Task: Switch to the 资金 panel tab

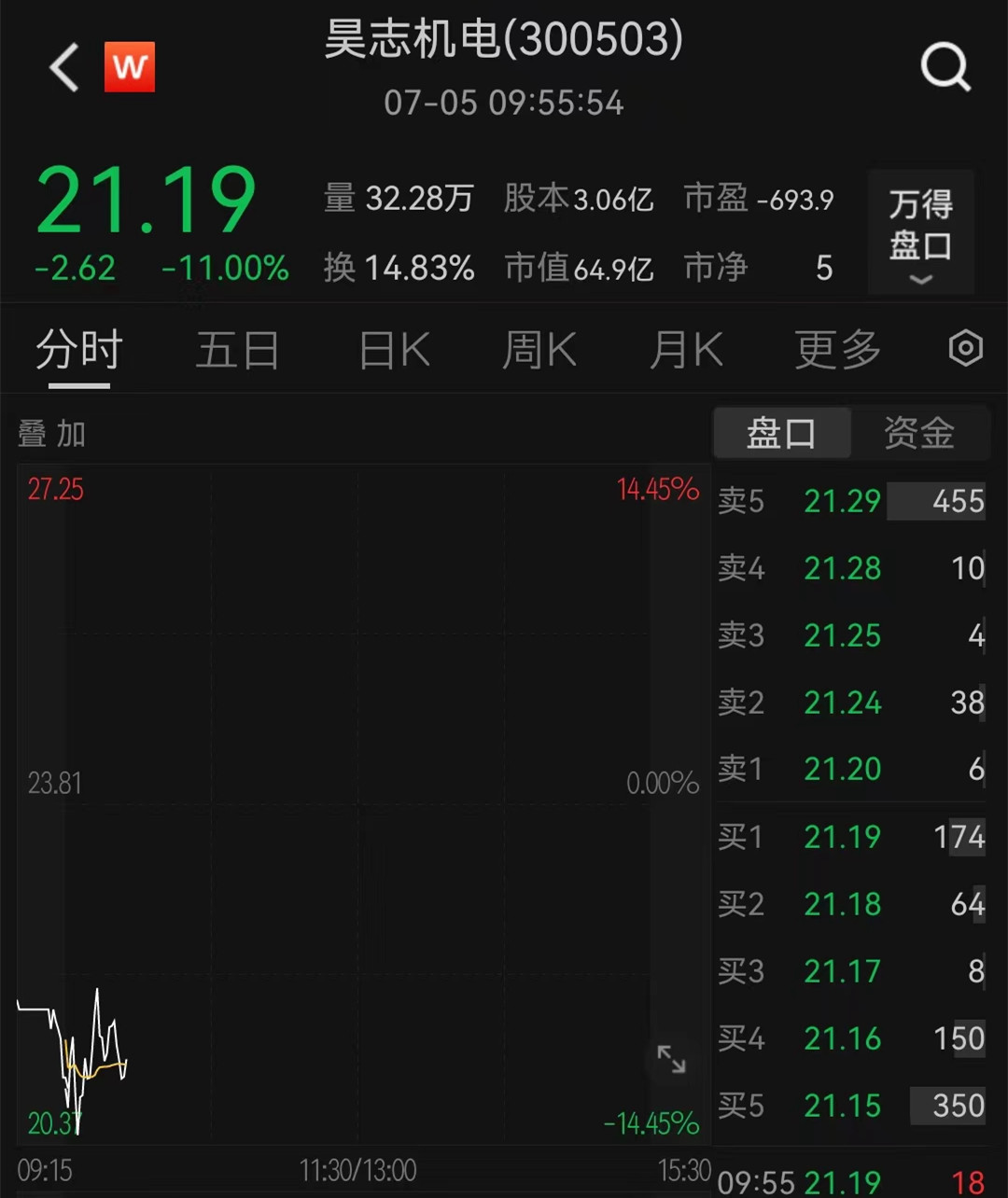Action: coord(919,433)
